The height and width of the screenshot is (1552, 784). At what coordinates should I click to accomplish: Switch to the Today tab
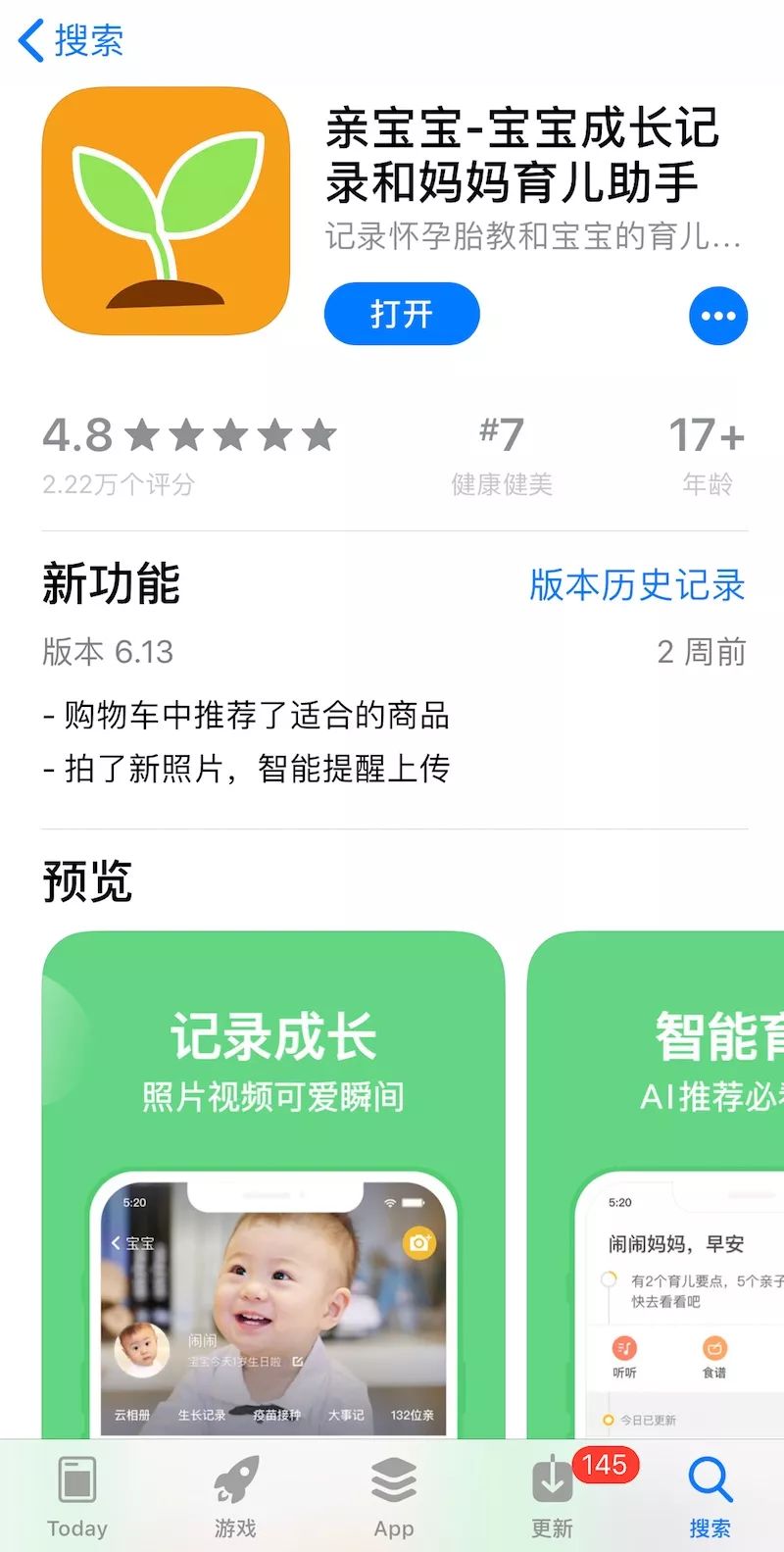77,1495
